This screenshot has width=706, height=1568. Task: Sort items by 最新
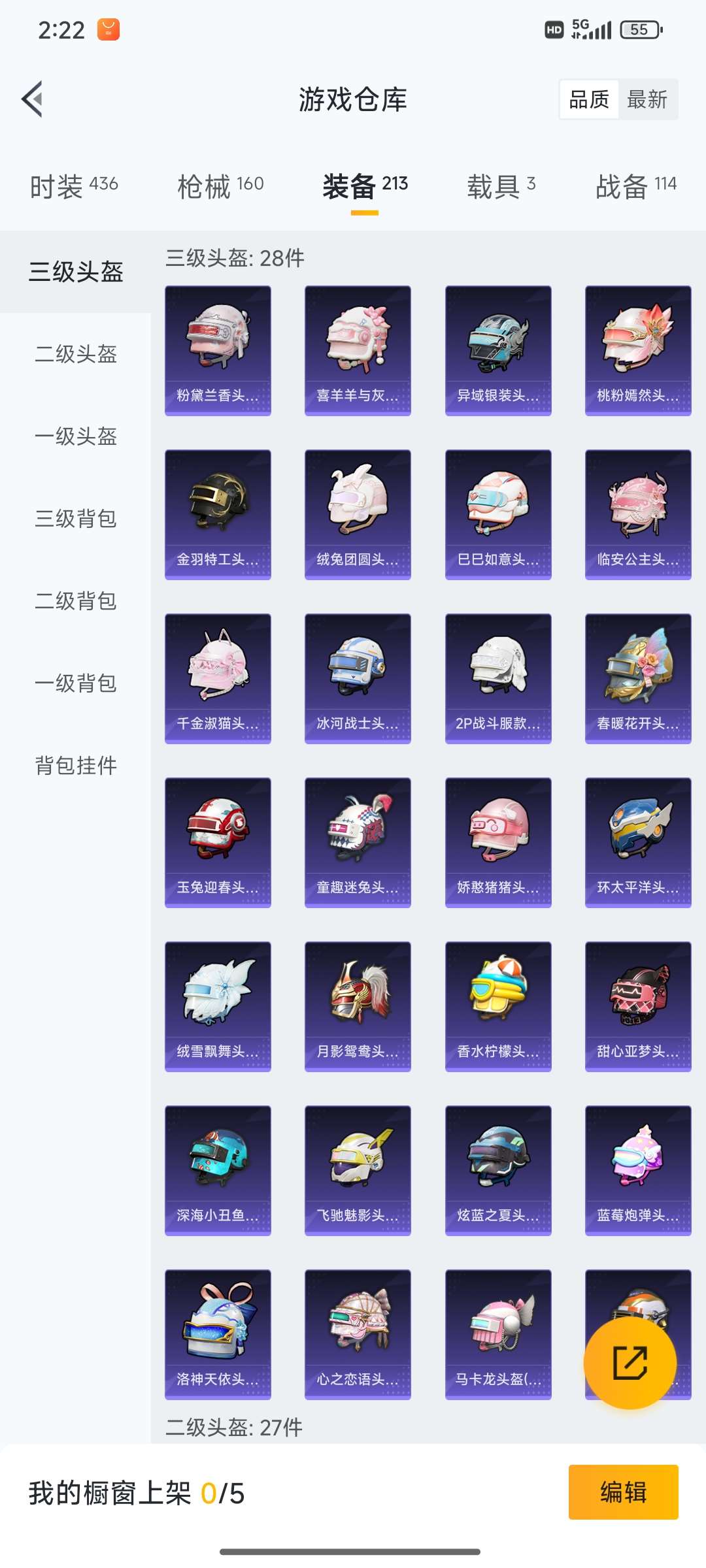point(647,99)
